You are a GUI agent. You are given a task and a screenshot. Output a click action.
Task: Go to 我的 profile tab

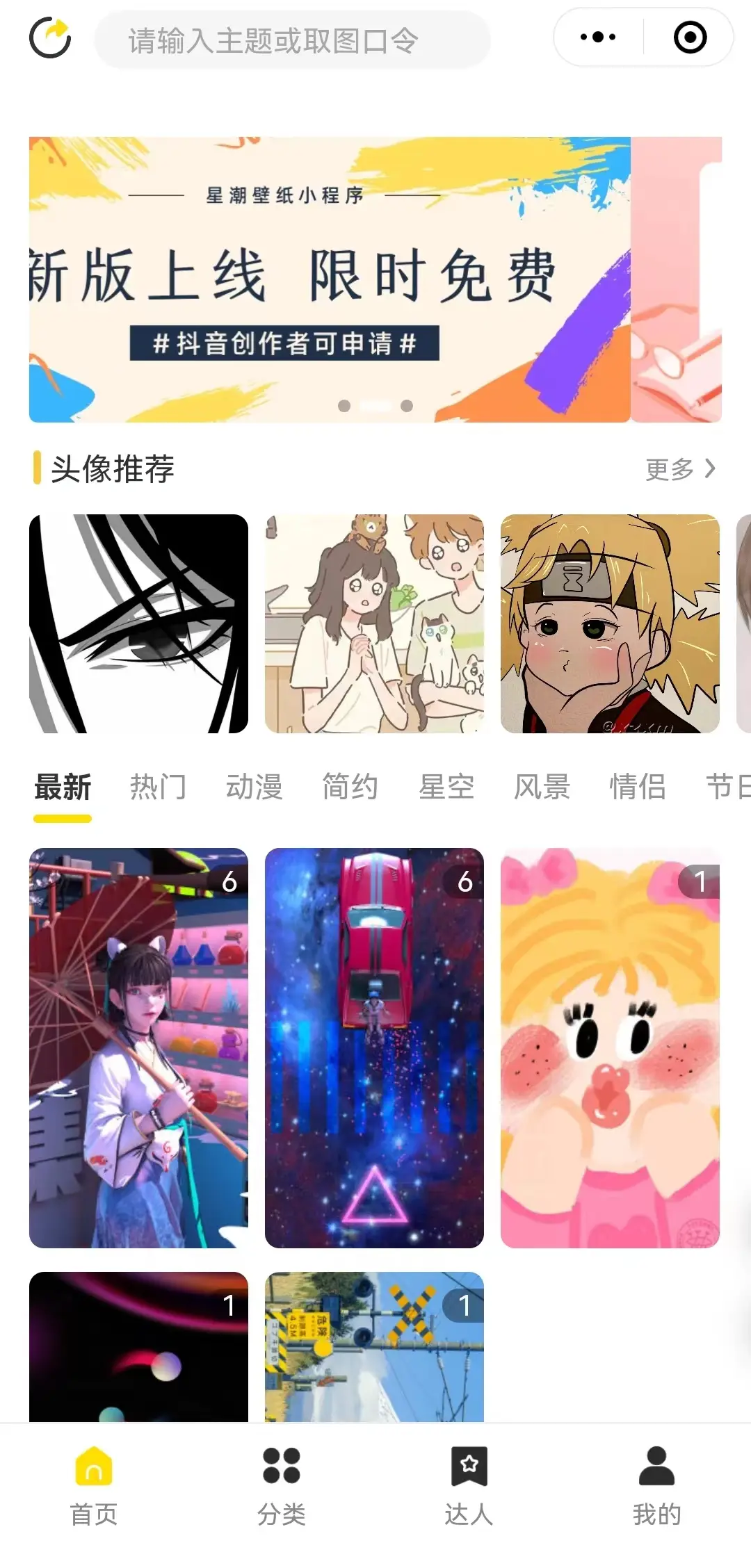656,1485
